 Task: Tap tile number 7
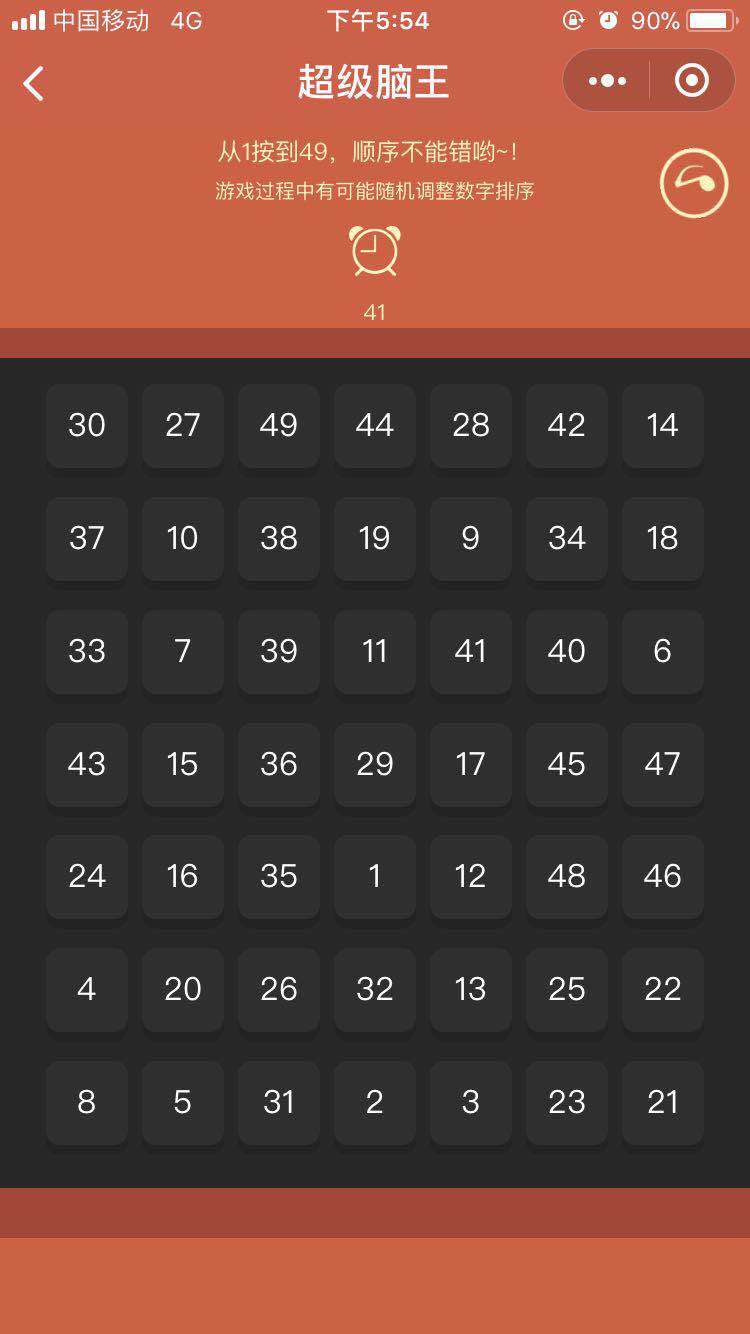point(183,651)
